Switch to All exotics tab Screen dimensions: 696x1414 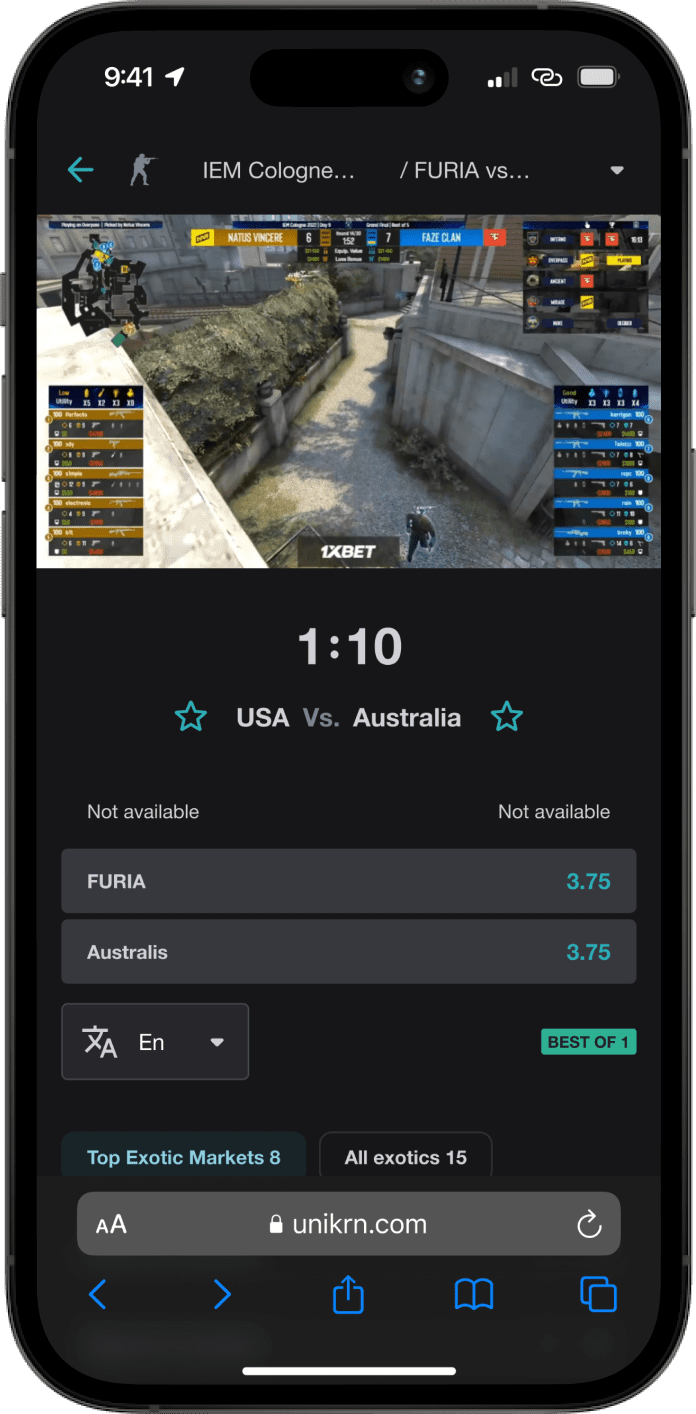(x=405, y=1157)
